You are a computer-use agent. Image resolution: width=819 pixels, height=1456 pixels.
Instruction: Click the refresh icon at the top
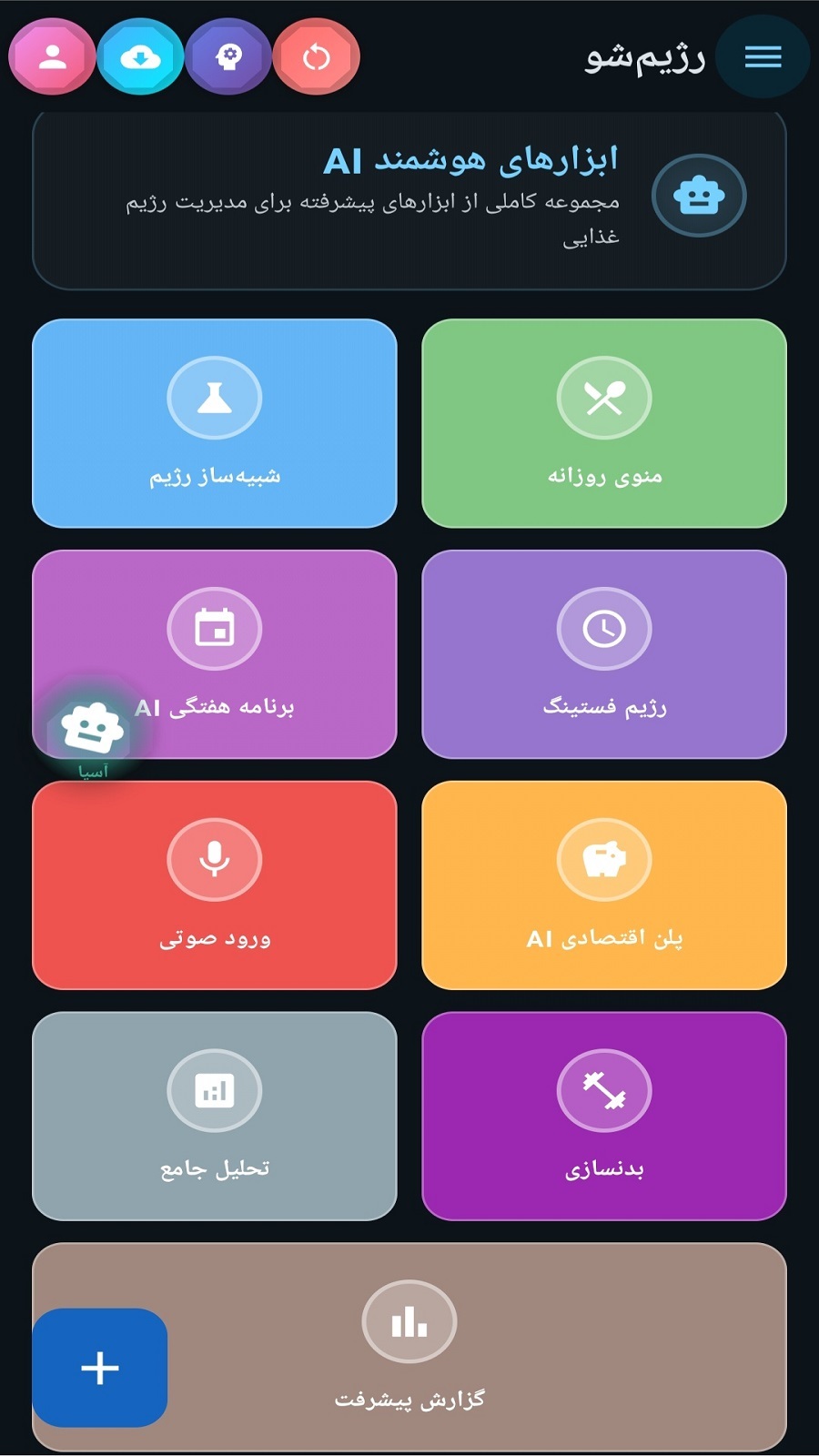(x=316, y=57)
